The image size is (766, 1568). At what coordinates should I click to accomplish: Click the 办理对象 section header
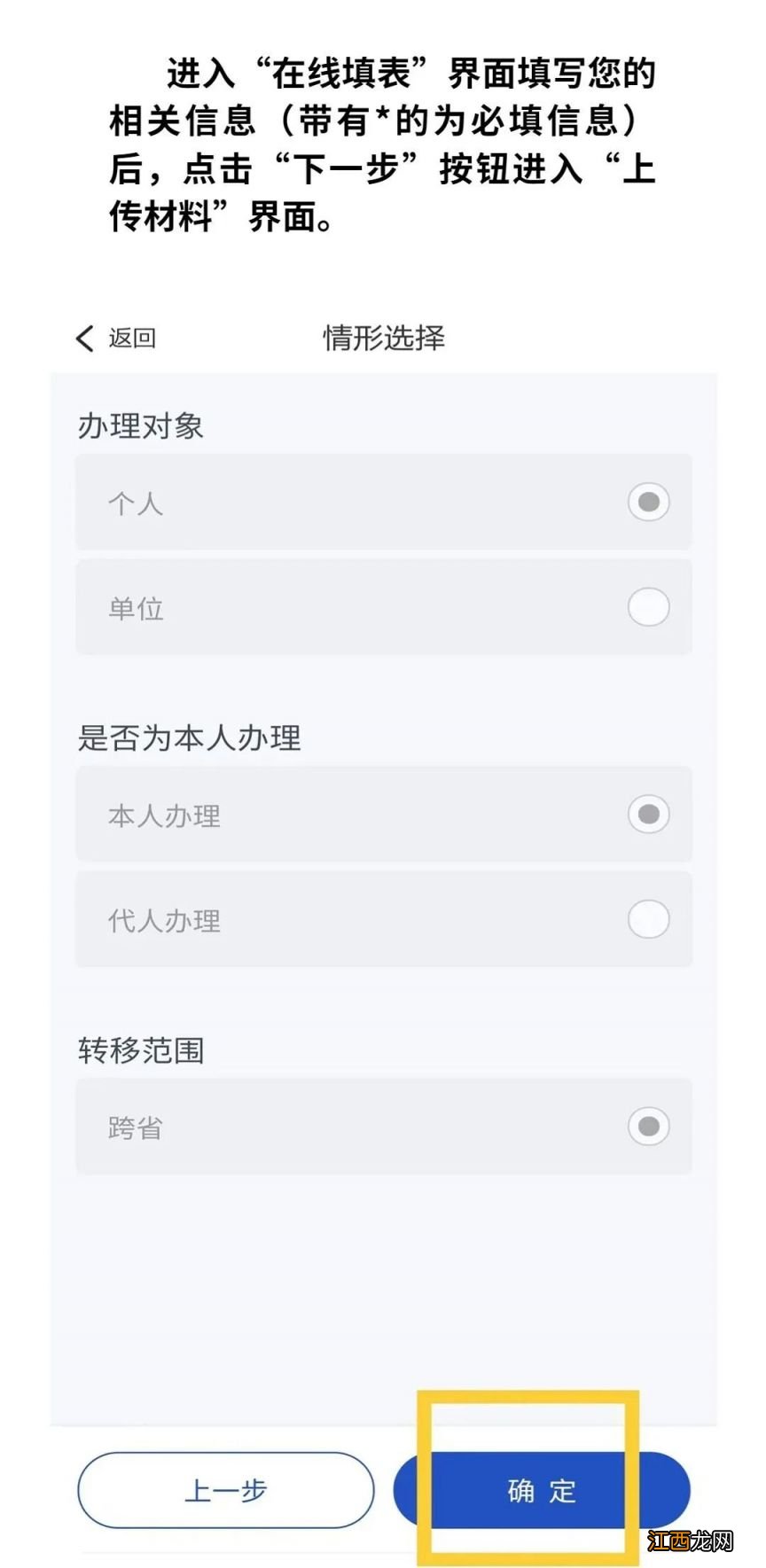[142, 425]
